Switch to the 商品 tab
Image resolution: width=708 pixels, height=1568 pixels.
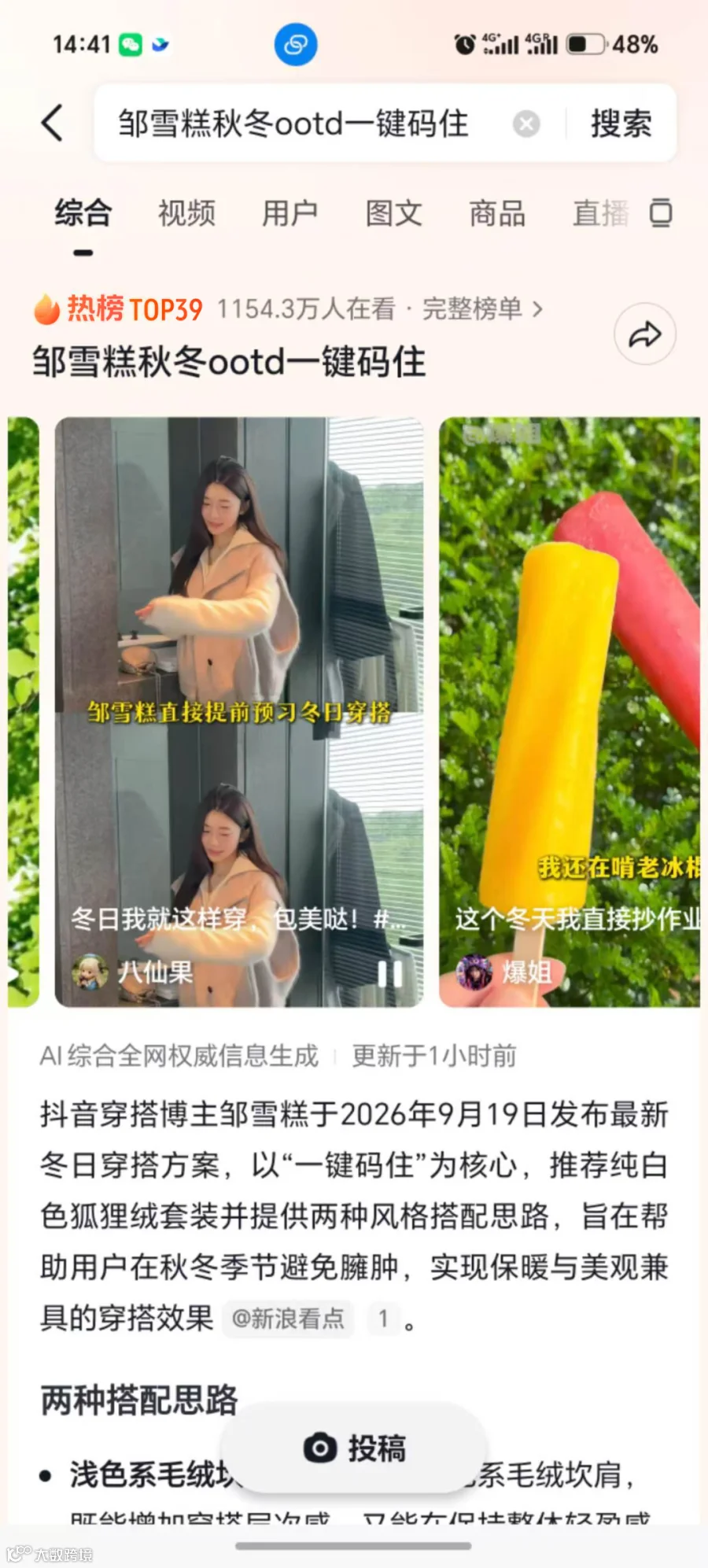497,213
